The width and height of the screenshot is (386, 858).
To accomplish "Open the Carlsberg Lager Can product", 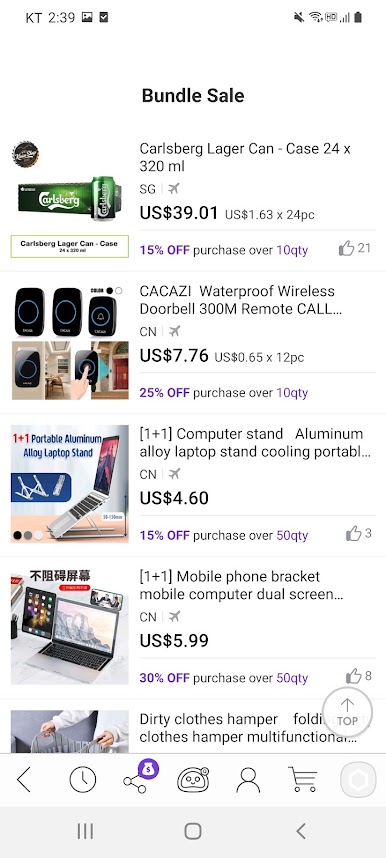I will coord(193,200).
